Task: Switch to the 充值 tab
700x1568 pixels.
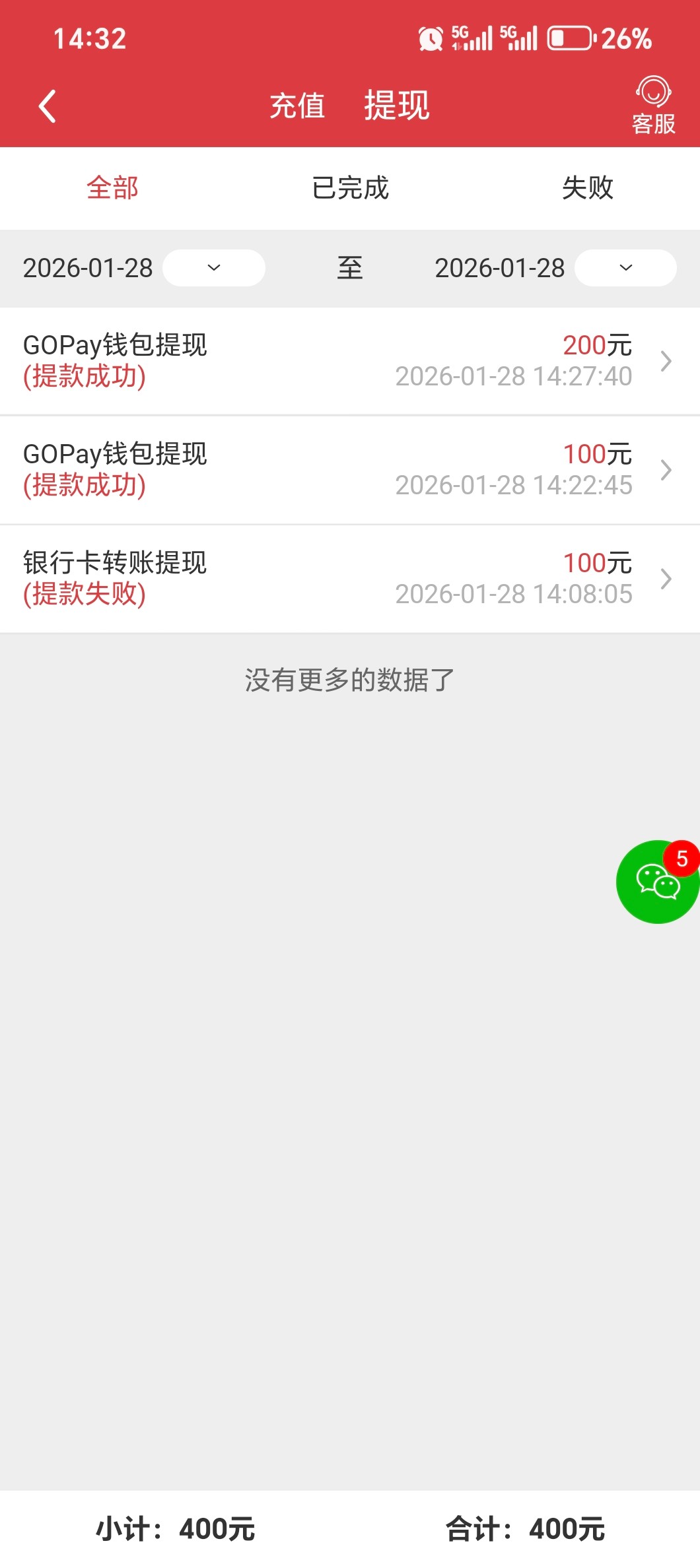Action: click(297, 106)
